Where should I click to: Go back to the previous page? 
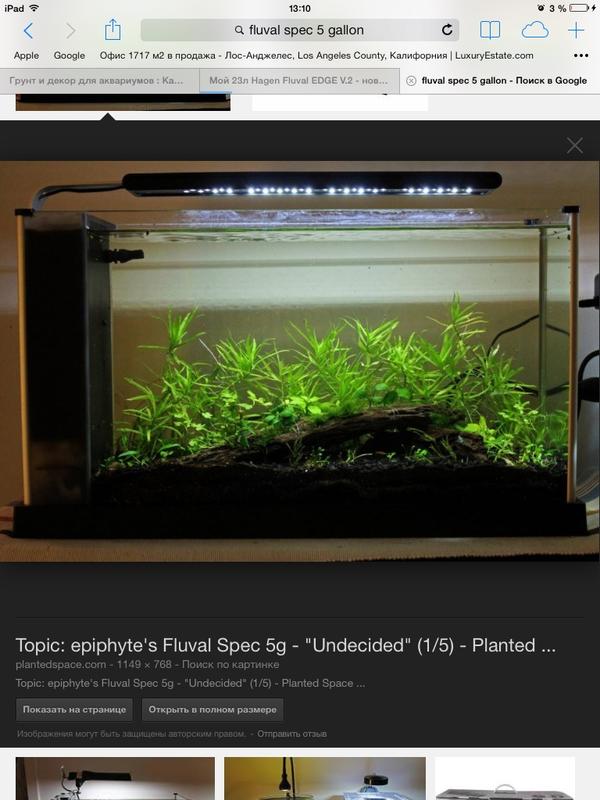coord(28,31)
